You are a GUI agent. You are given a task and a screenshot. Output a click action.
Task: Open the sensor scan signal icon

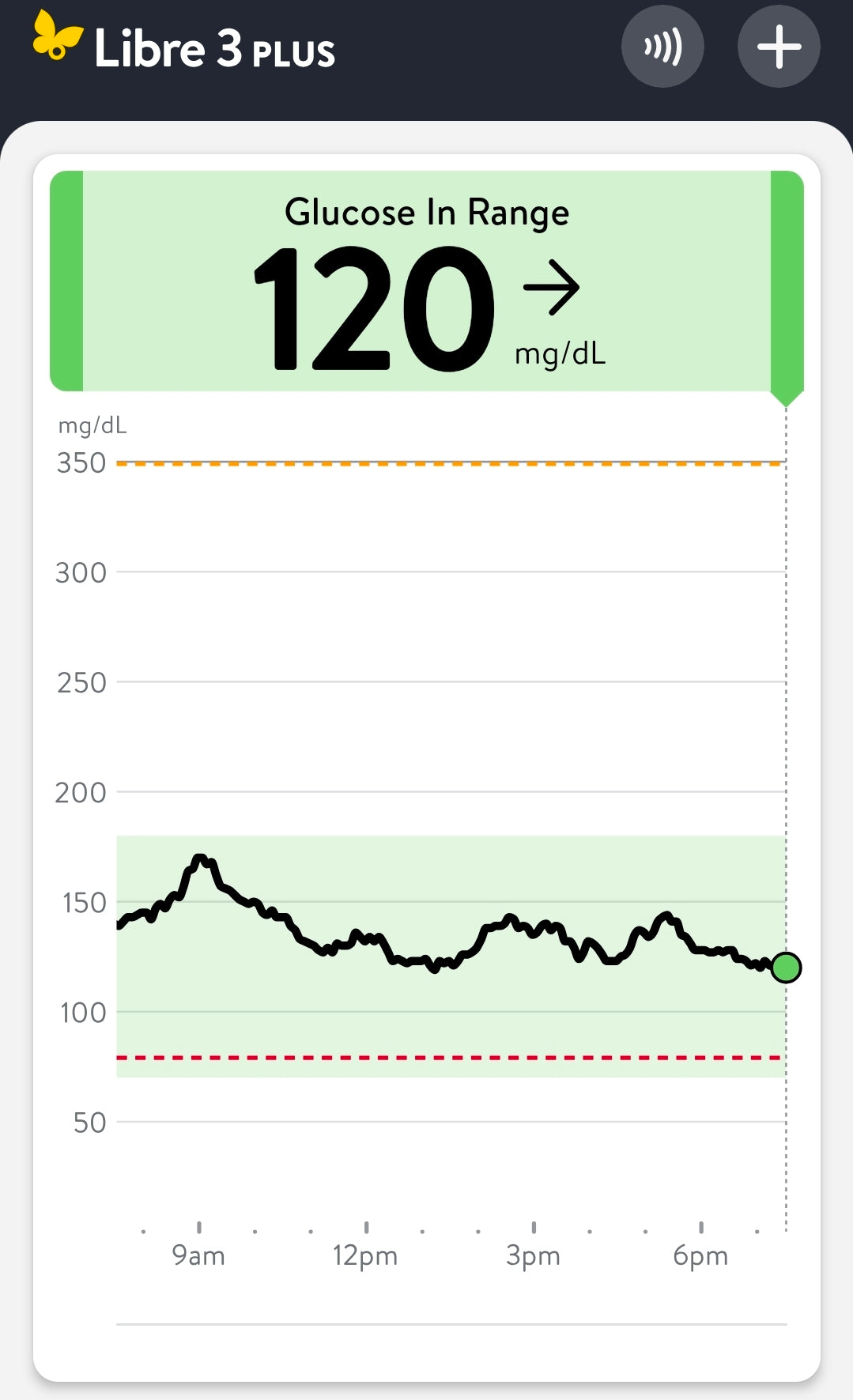coord(662,47)
